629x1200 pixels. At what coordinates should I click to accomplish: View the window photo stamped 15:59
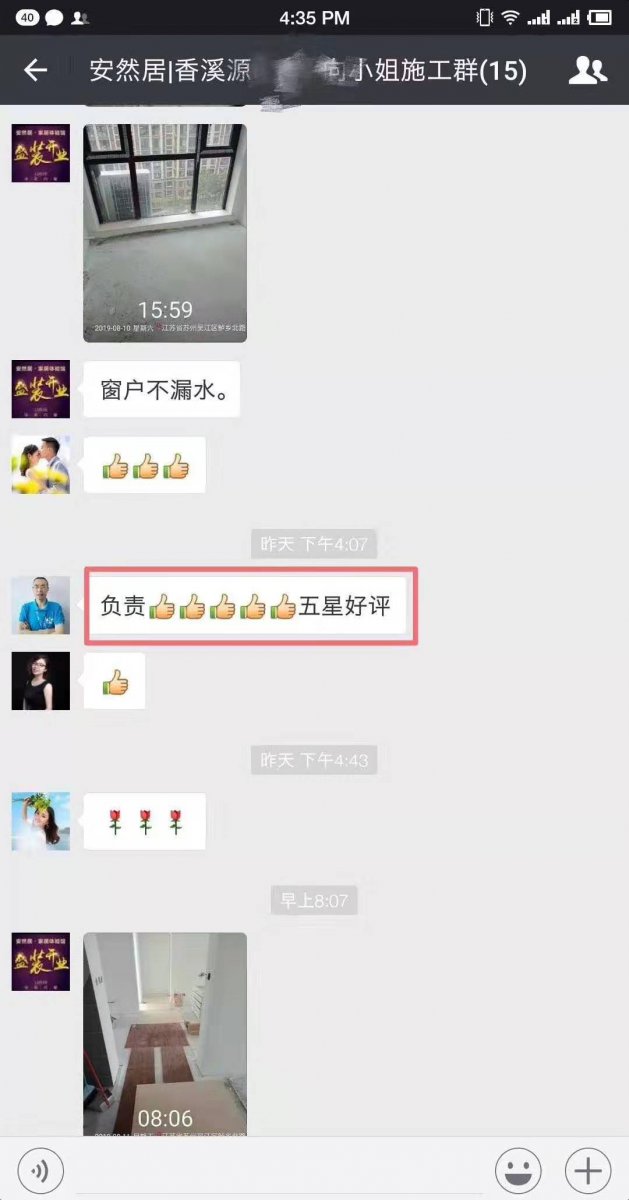pos(165,233)
